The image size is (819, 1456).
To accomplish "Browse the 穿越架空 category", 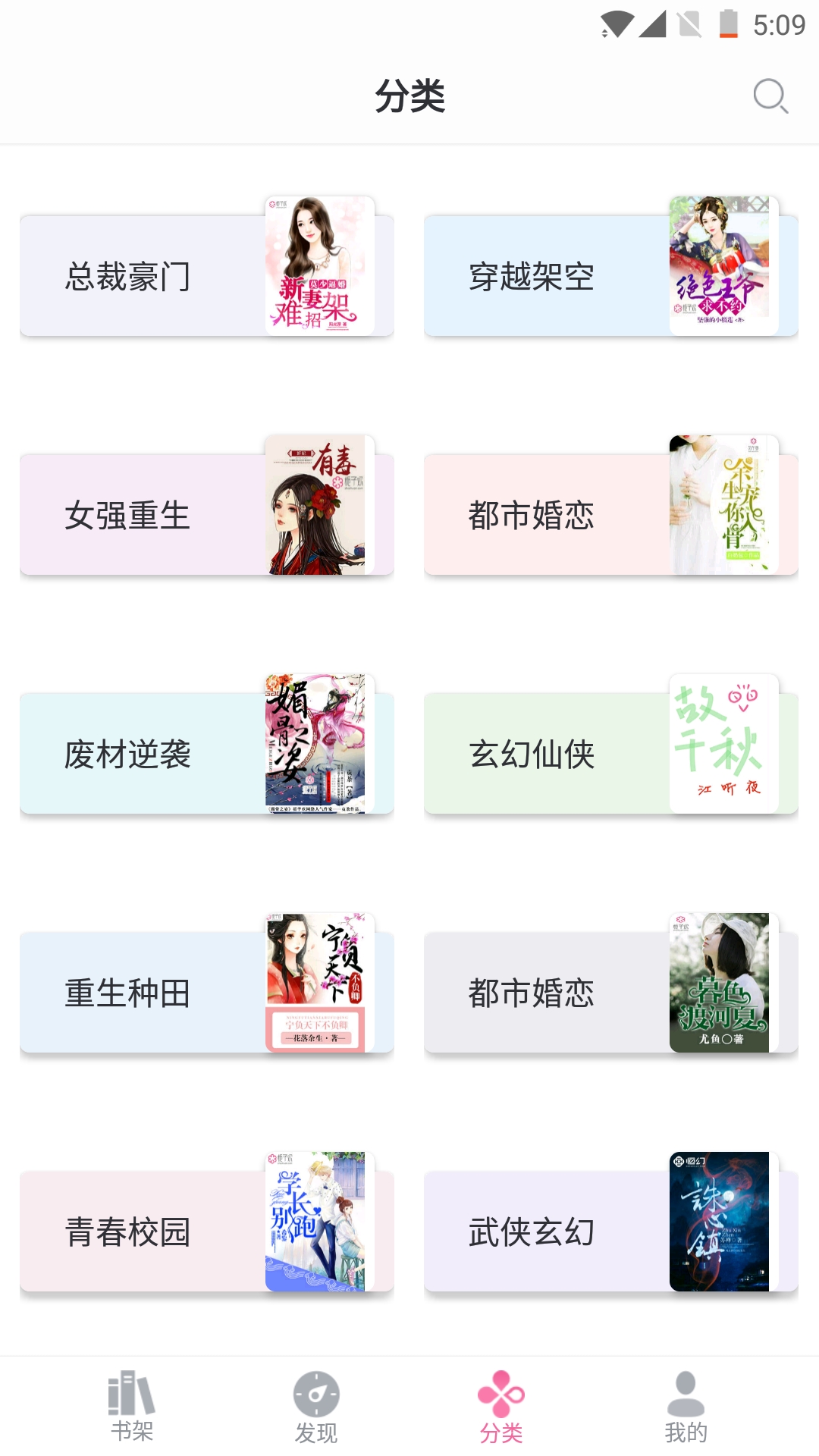I will [531, 277].
